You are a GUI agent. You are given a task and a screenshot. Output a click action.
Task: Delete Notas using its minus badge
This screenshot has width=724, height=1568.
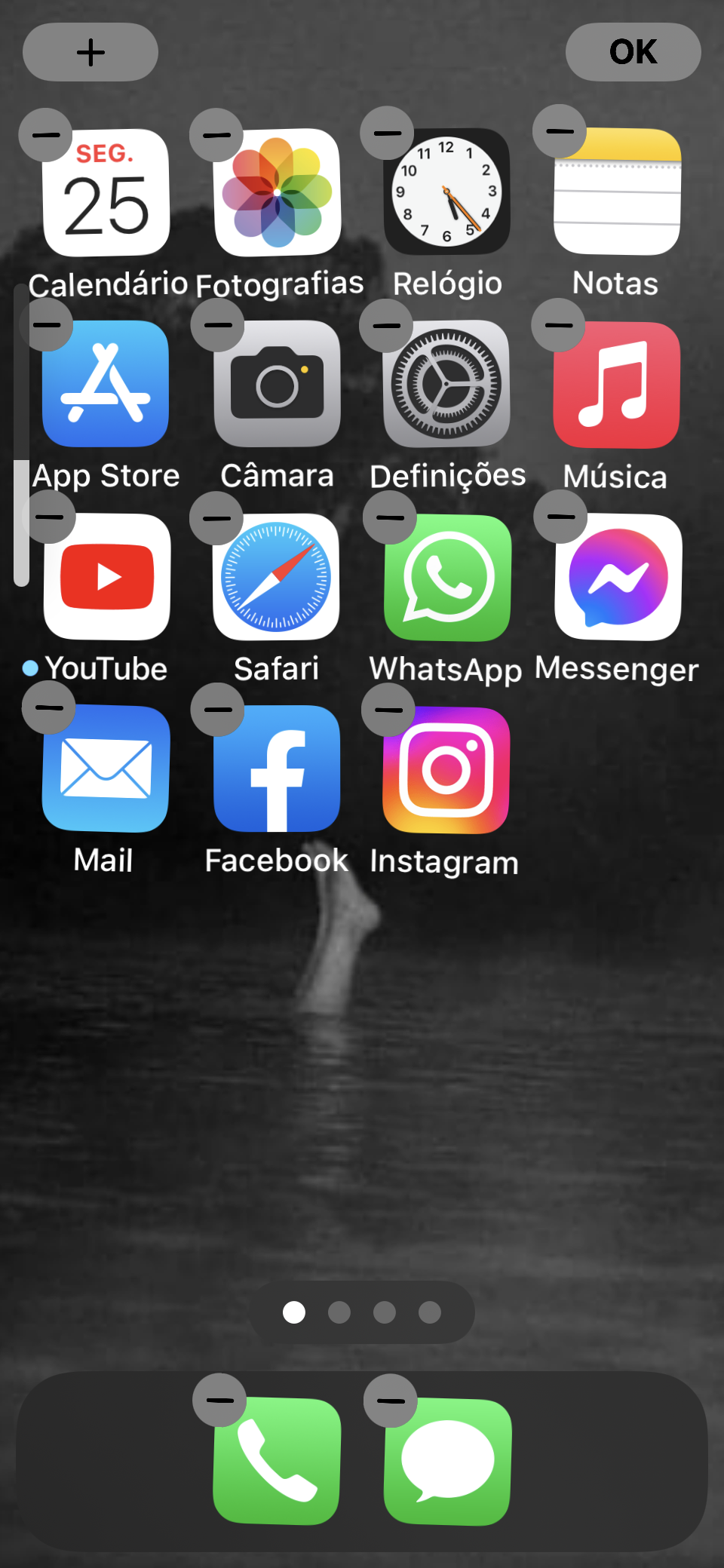click(x=560, y=131)
